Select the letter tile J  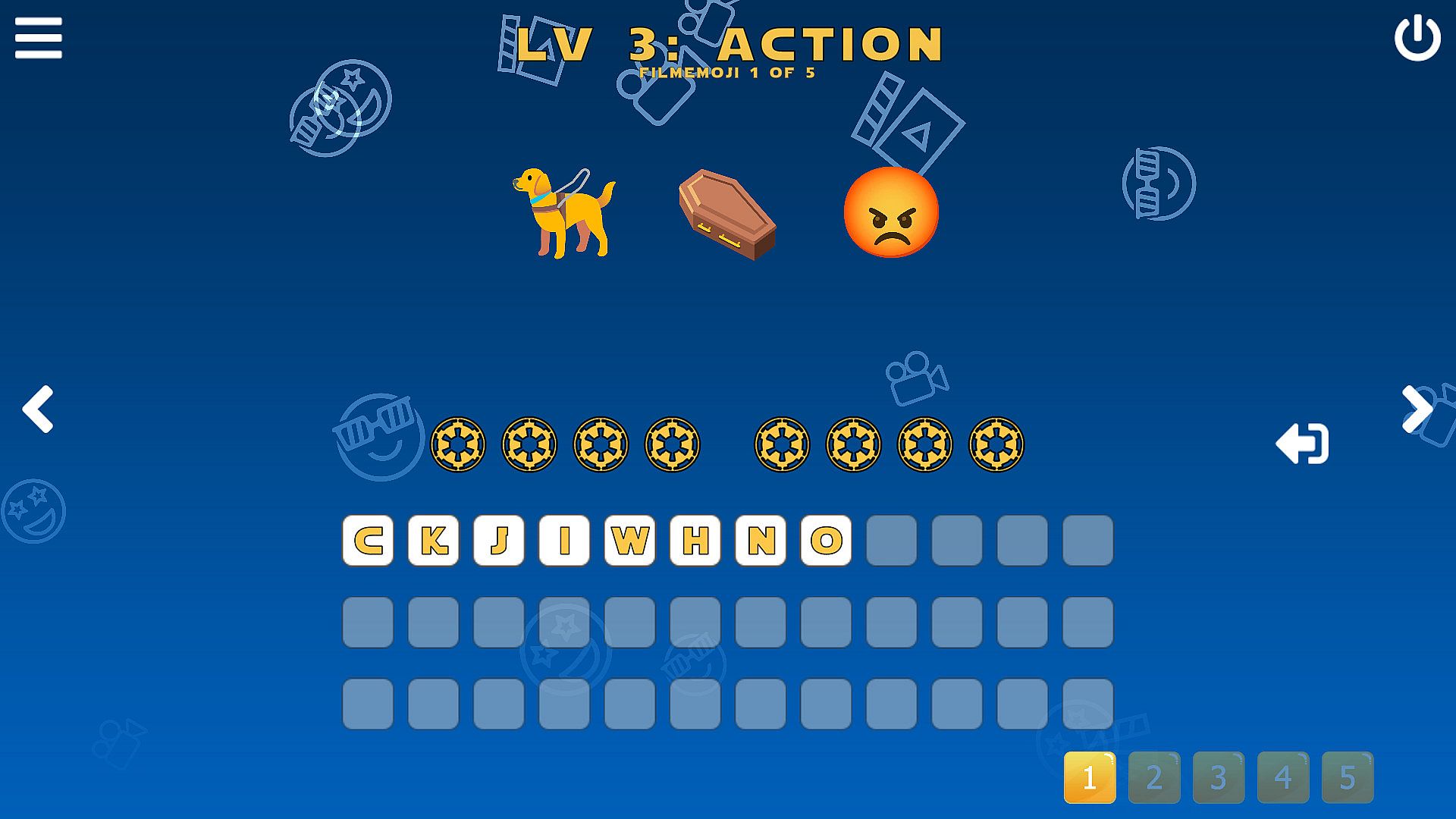point(499,541)
